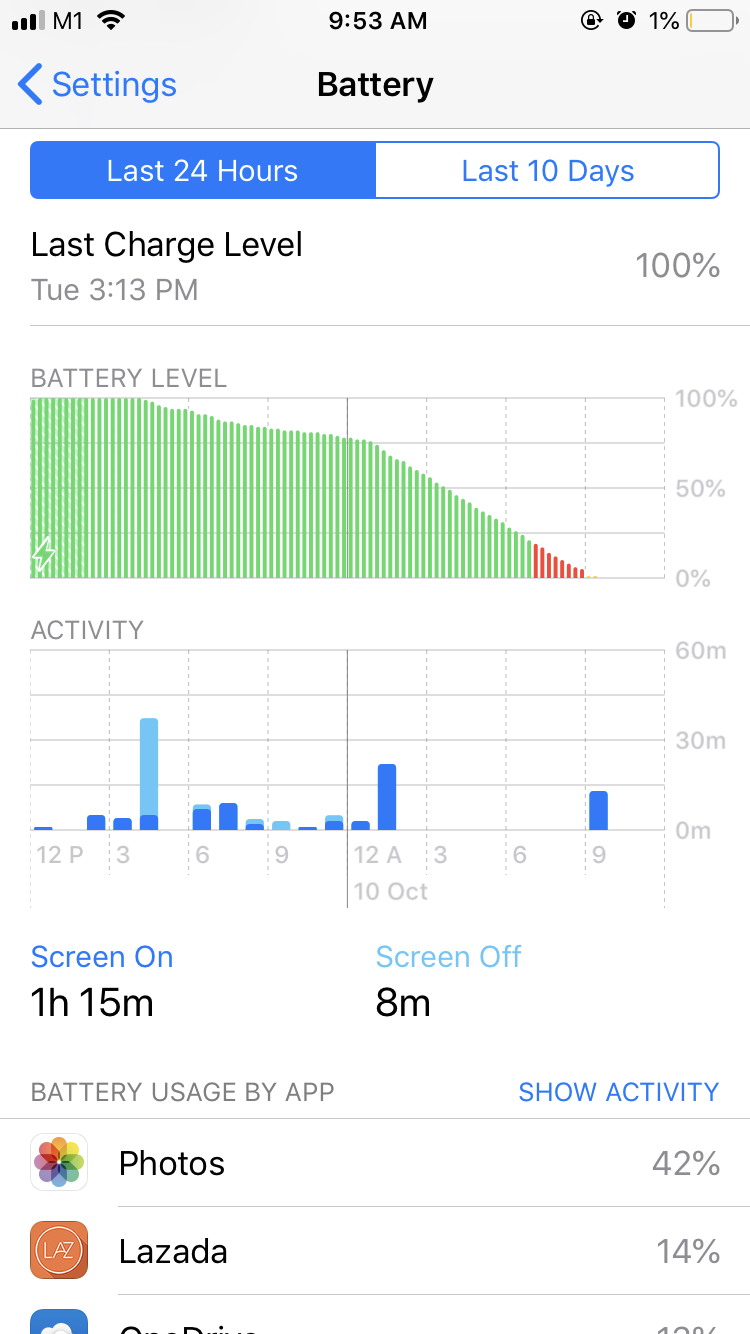Go back to Settings
The width and height of the screenshot is (750, 1334).
pyautogui.click(x=97, y=85)
